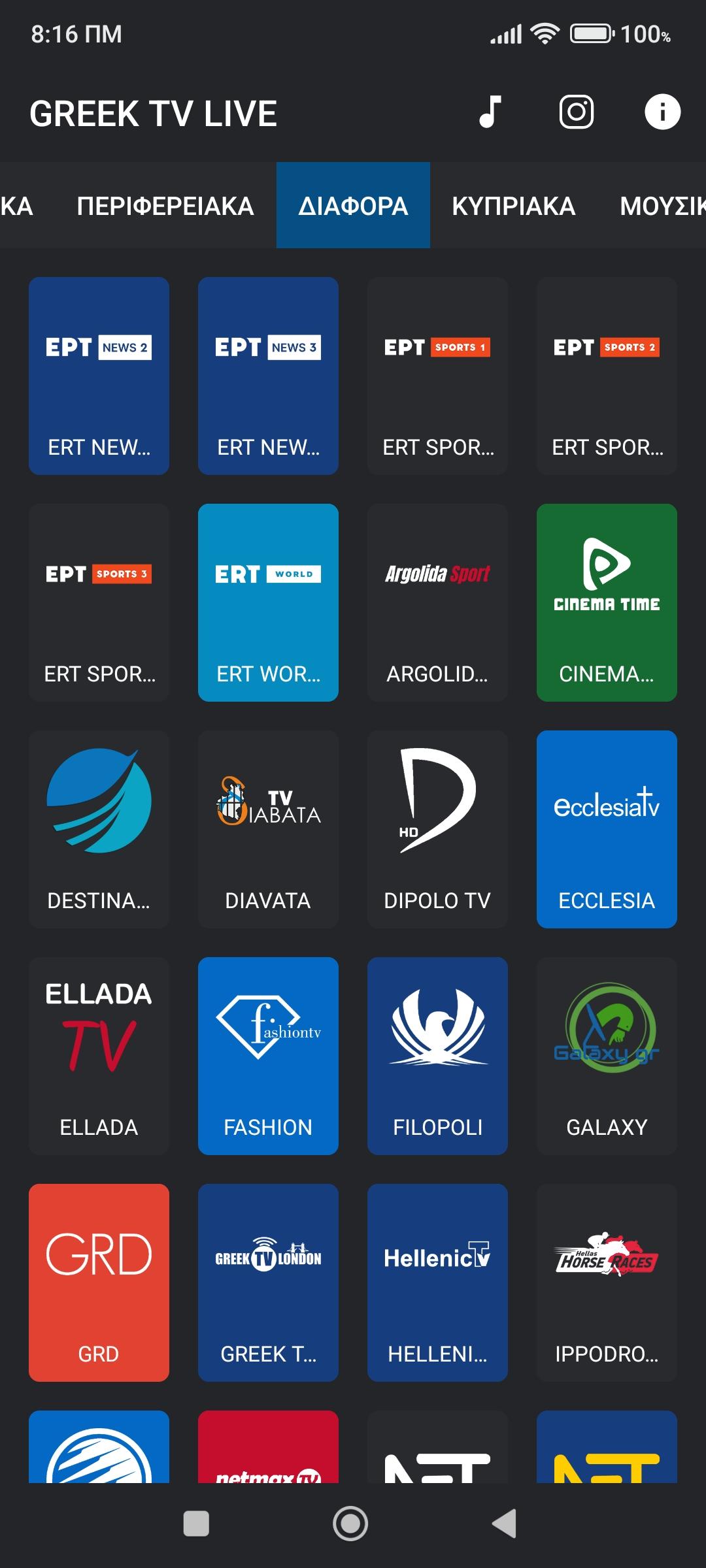The width and height of the screenshot is (706, 1568).
Task: Open the Argolida Sport channel
Action: [x=437, y=602]
